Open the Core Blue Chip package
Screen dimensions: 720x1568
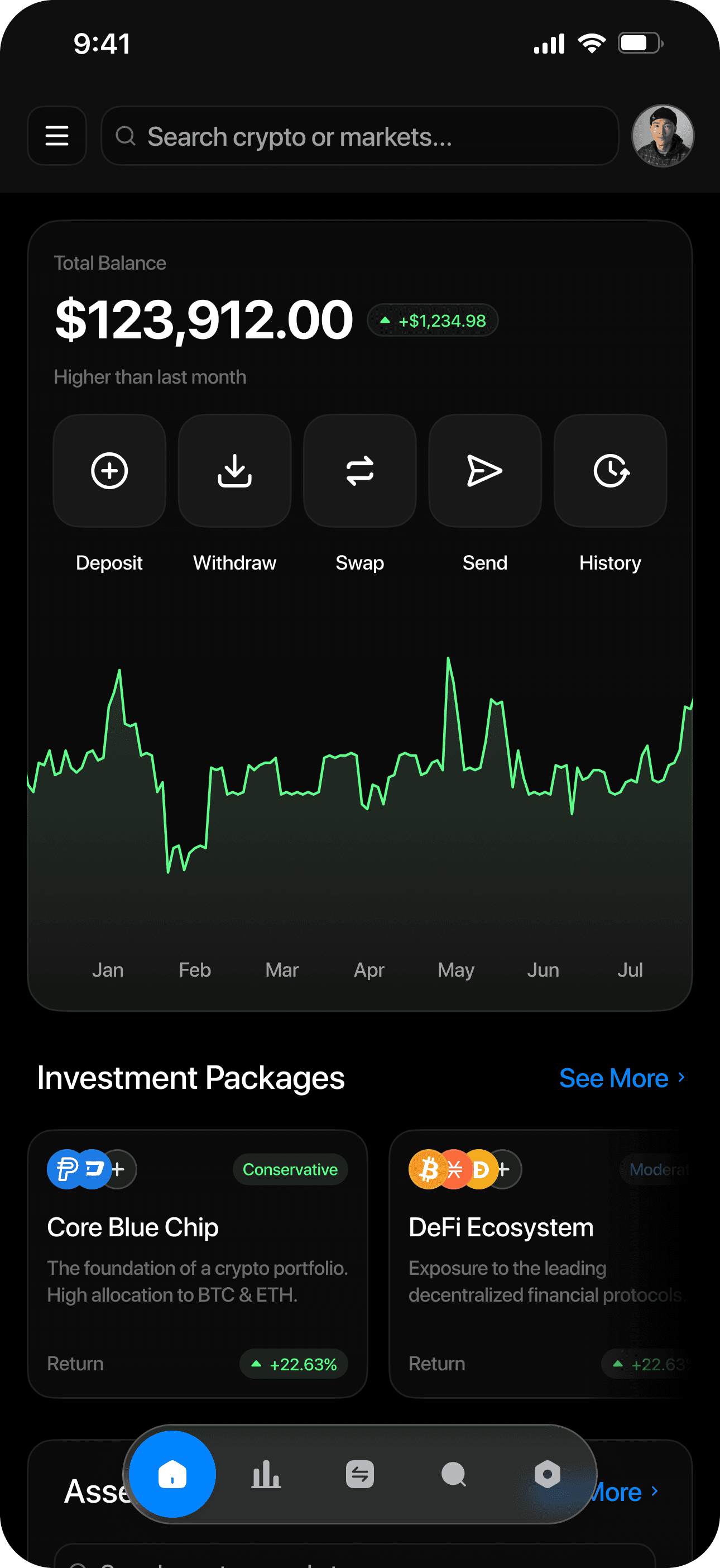point(197,1264)
